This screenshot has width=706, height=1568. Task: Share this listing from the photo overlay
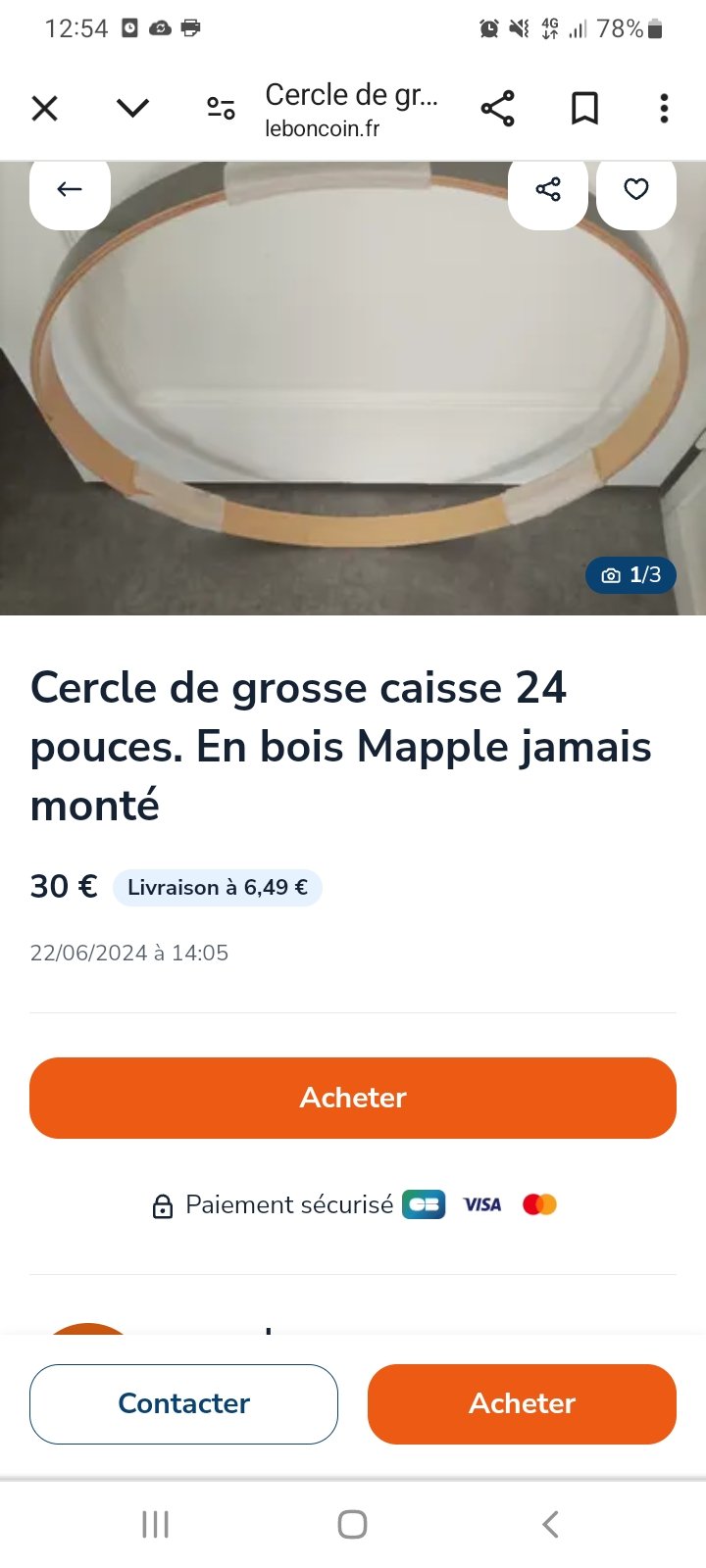[548, 190]
